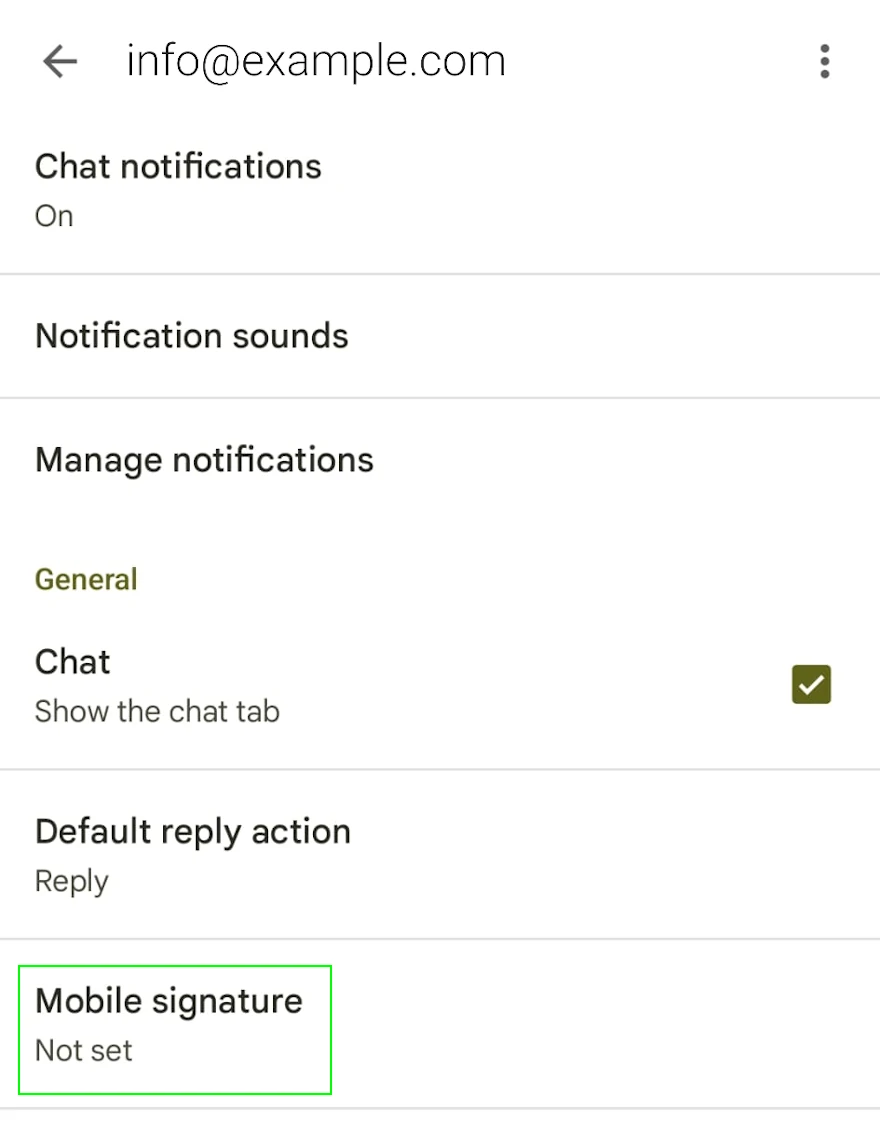Go back using the arrow icon
The height and width of the screenshot is (1148, 880).
60,62
